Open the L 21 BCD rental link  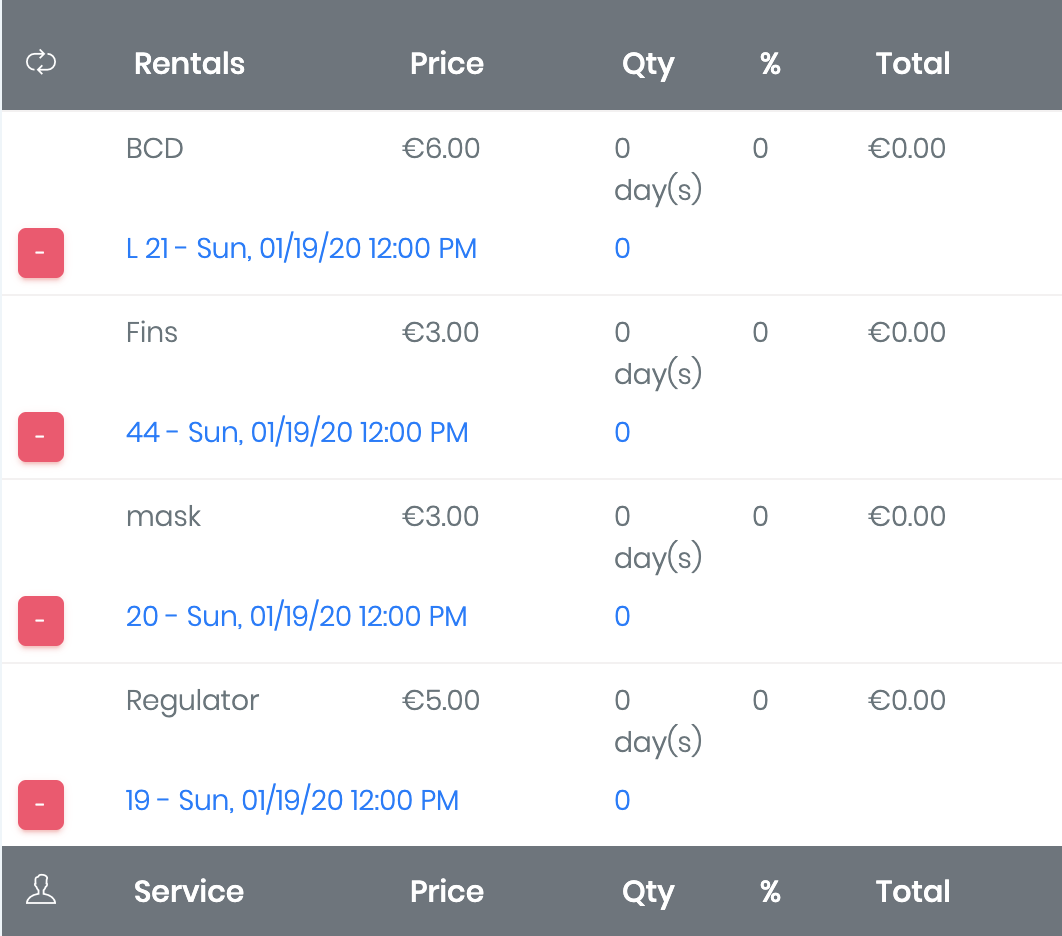pos(301,248)
